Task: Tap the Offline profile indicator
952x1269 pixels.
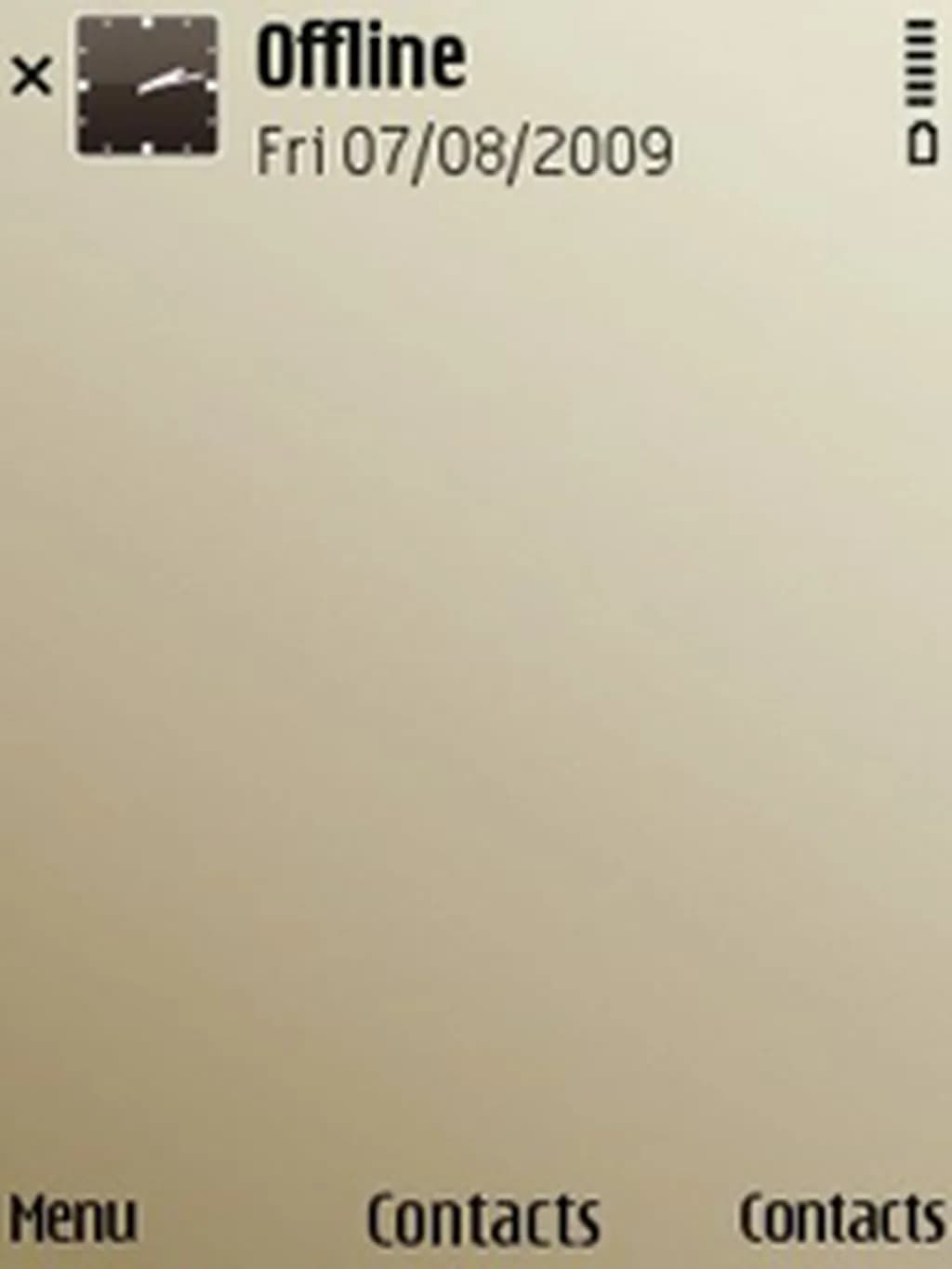Action: (x=361, y=58)
